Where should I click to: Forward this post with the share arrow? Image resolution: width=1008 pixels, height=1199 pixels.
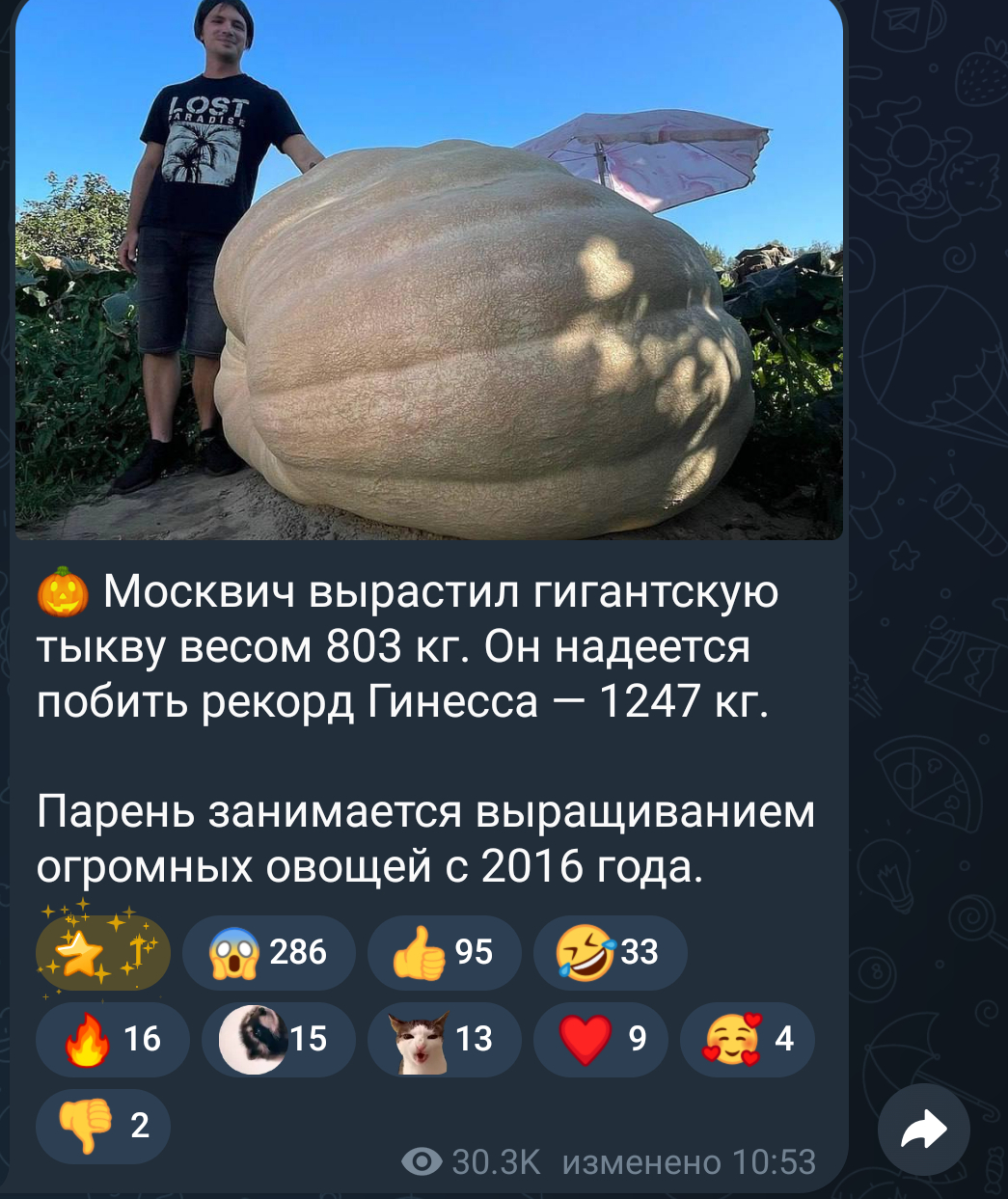pyautogui.click(x=923, y=1130)
